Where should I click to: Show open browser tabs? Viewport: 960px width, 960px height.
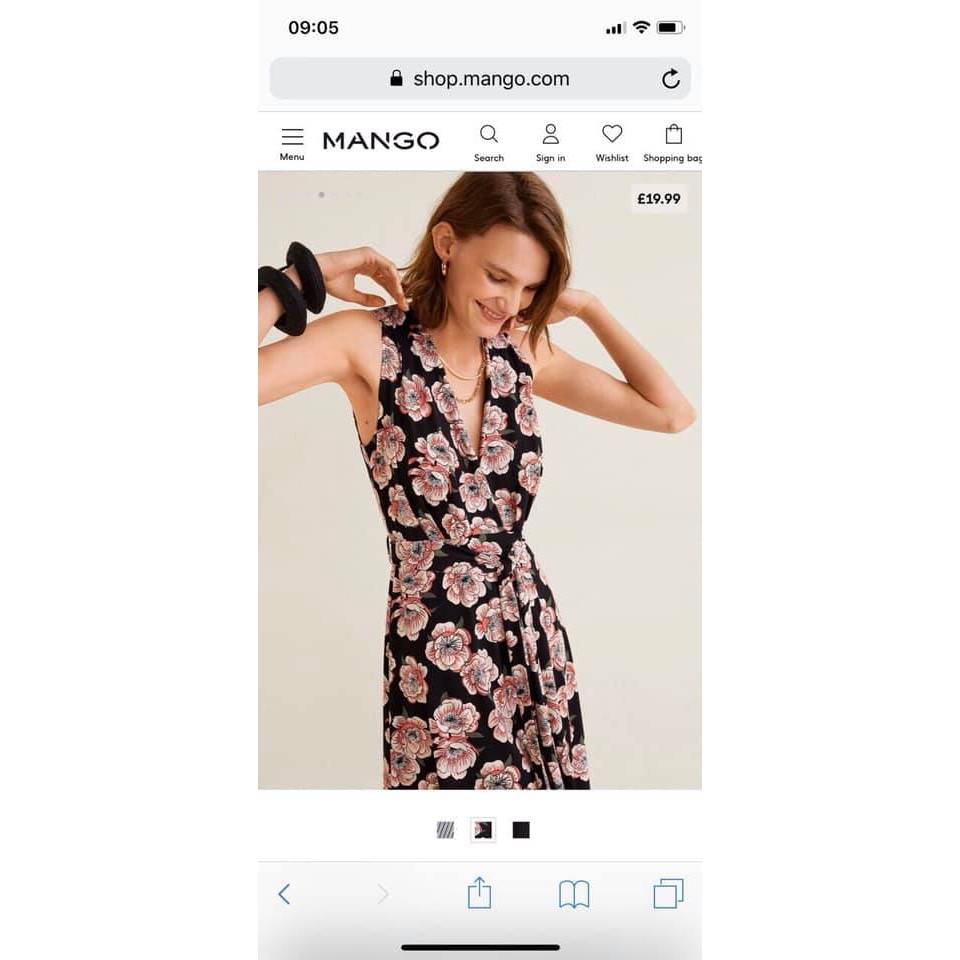point(668,893)
